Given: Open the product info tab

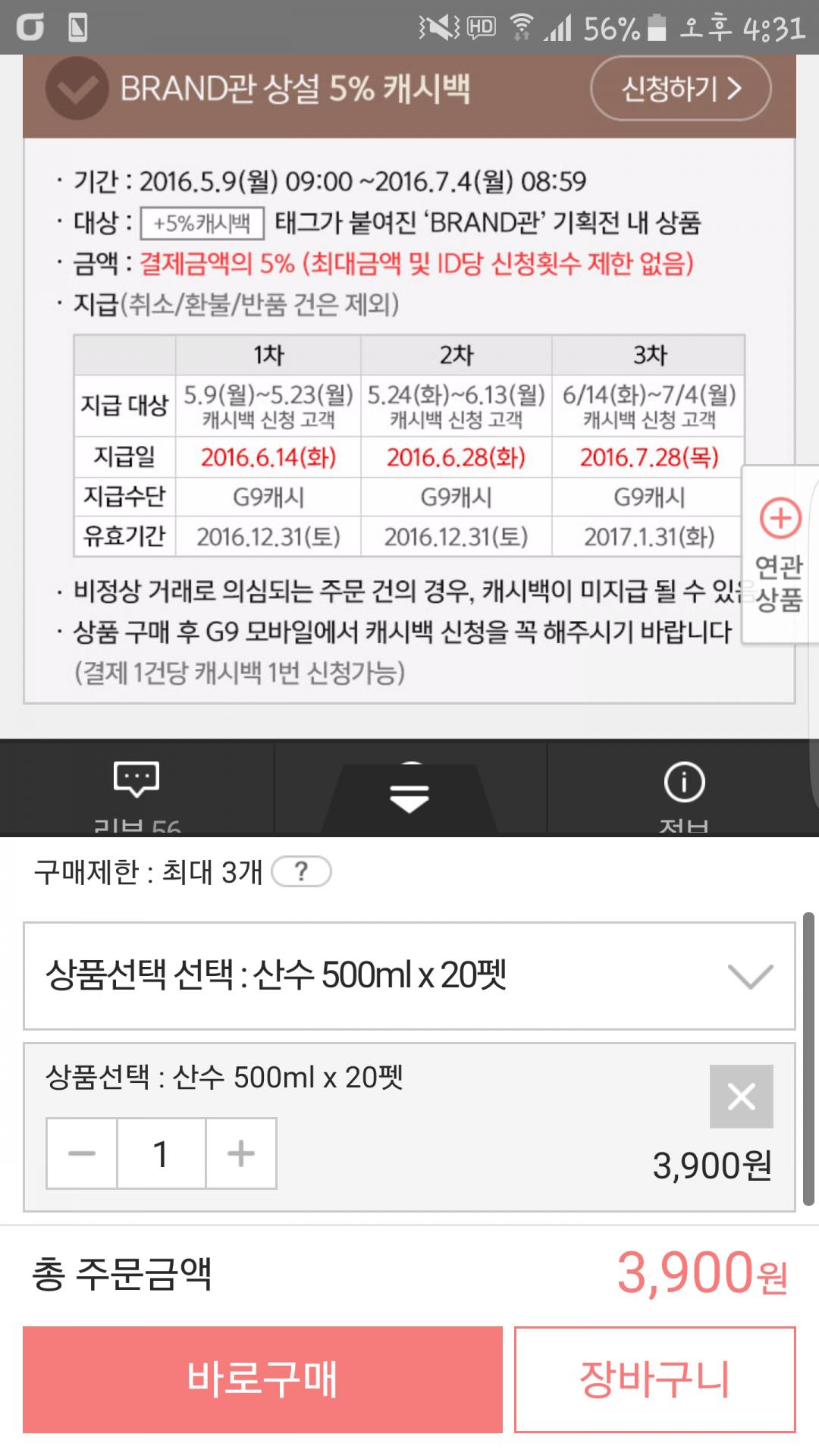Looking at the screenshot, I should (x=683, y=789).
